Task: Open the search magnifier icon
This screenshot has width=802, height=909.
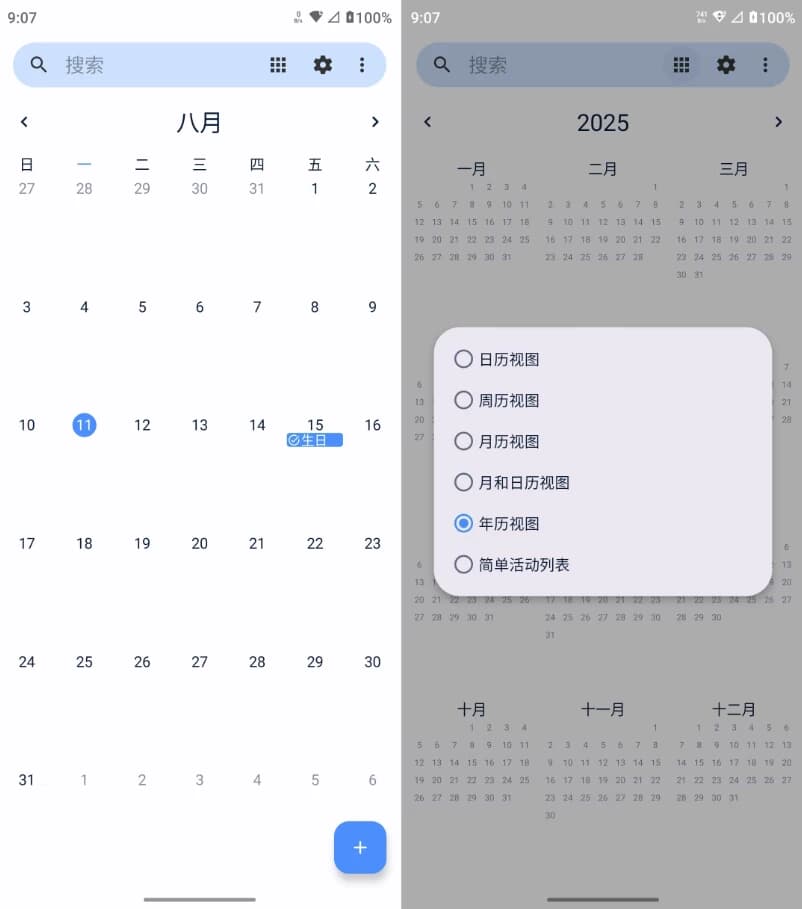Action: [x=38, y=65]
